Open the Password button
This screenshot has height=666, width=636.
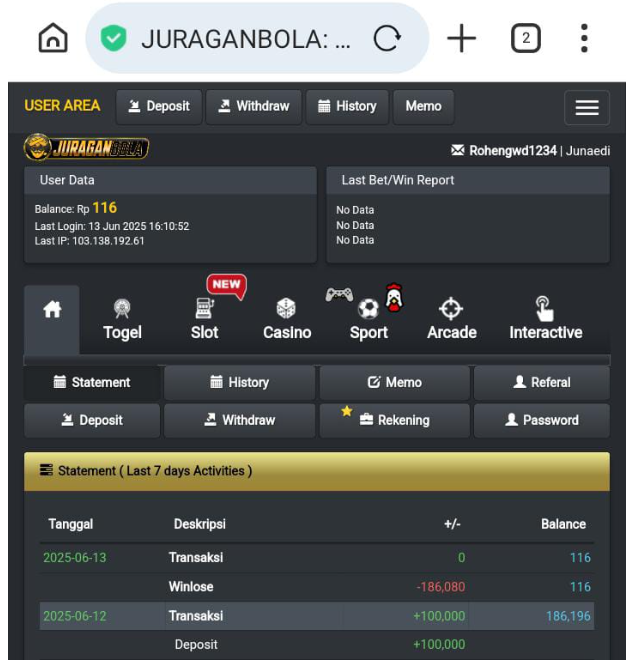click(x=541, y=420)
